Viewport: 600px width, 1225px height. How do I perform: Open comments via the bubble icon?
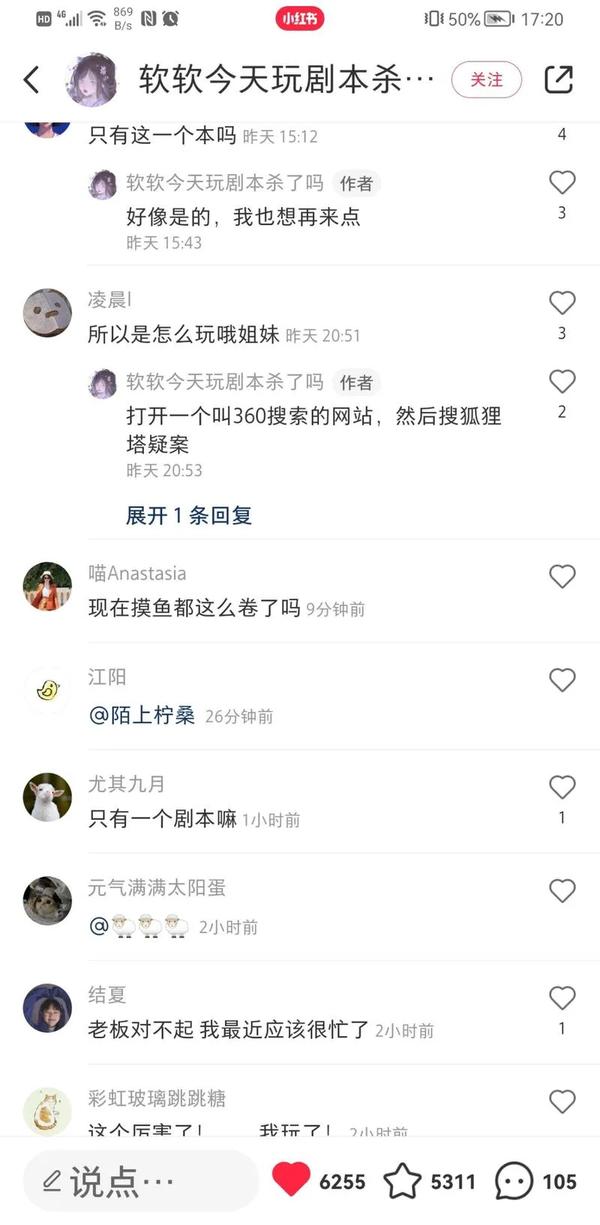[x=514, y=1181]
